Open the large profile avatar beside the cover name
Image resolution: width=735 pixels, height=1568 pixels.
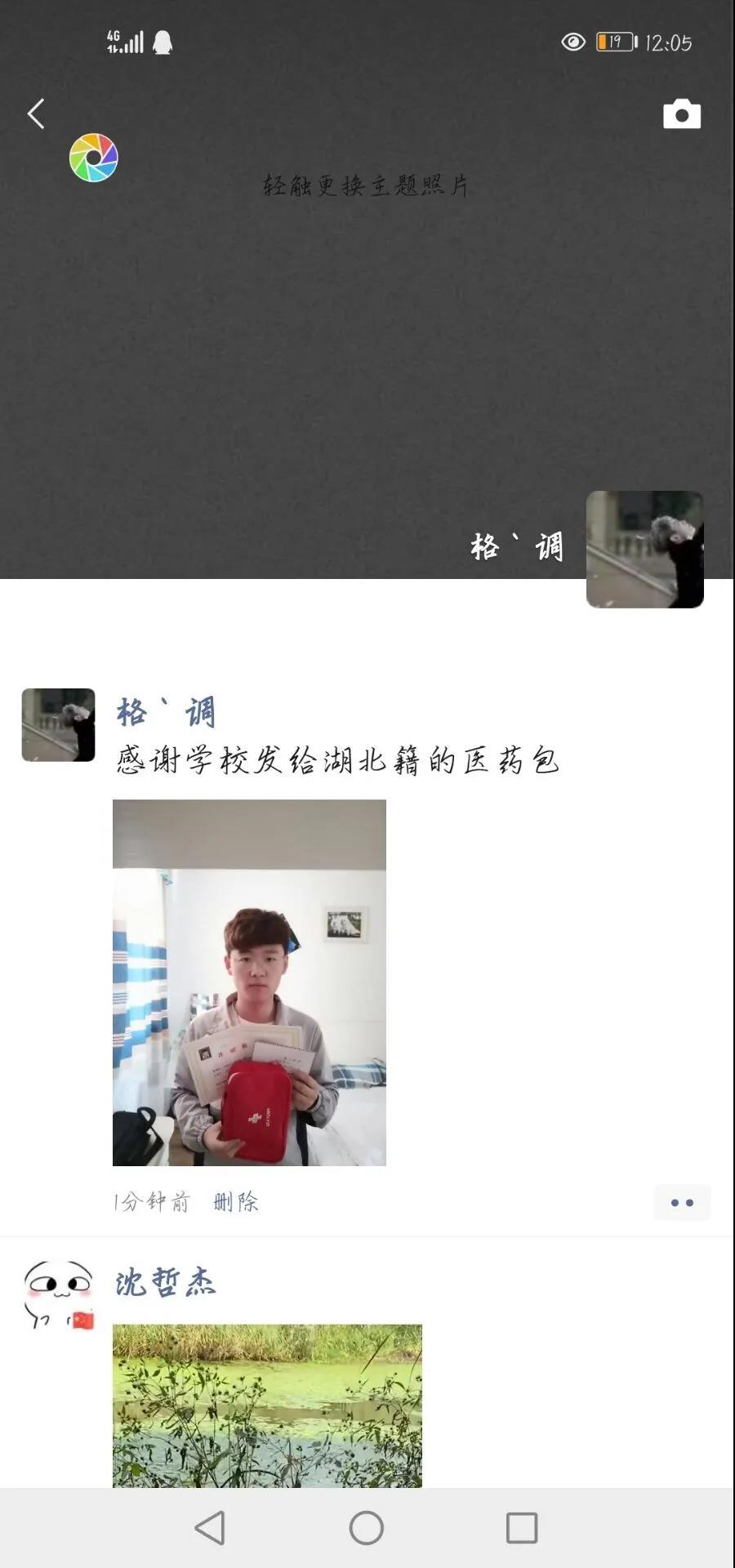[x=645, y=549]
